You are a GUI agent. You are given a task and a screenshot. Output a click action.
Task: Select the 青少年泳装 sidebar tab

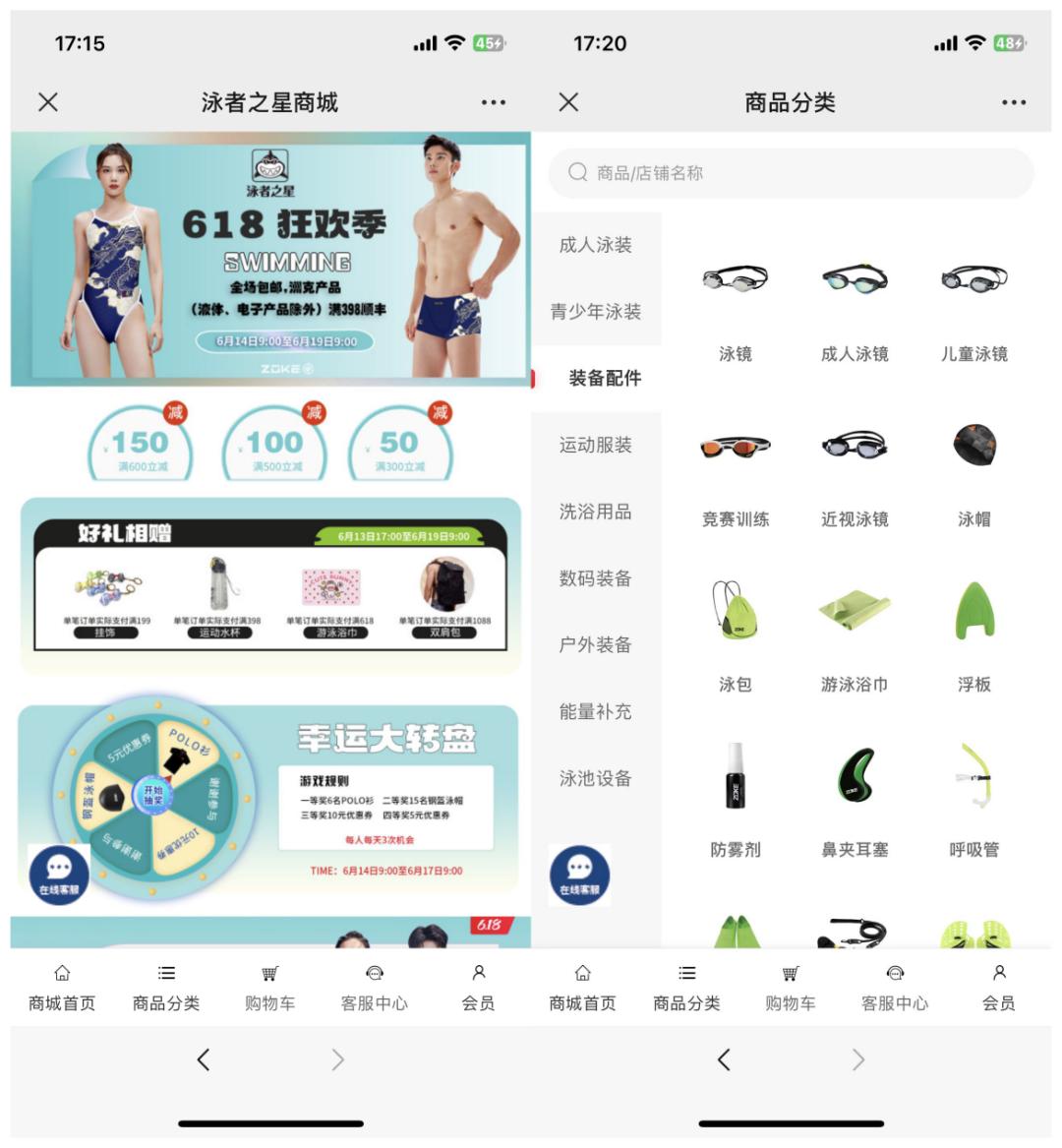point(602,311)
